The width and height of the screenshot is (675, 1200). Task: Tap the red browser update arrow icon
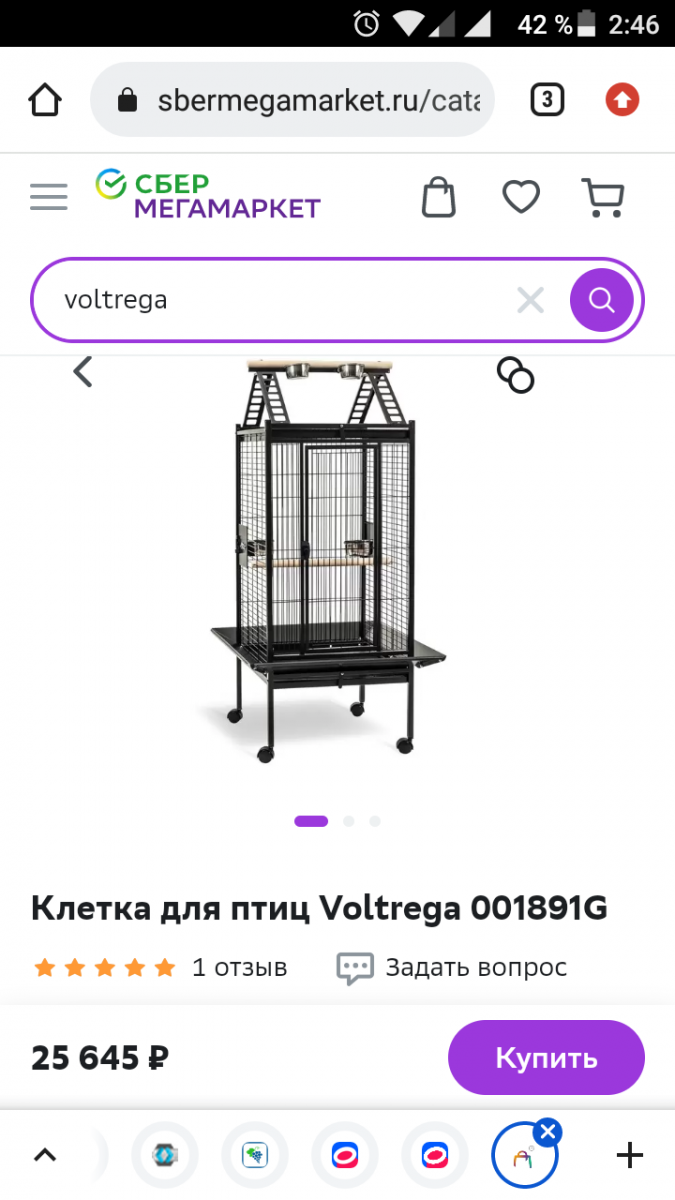(622, 100)
